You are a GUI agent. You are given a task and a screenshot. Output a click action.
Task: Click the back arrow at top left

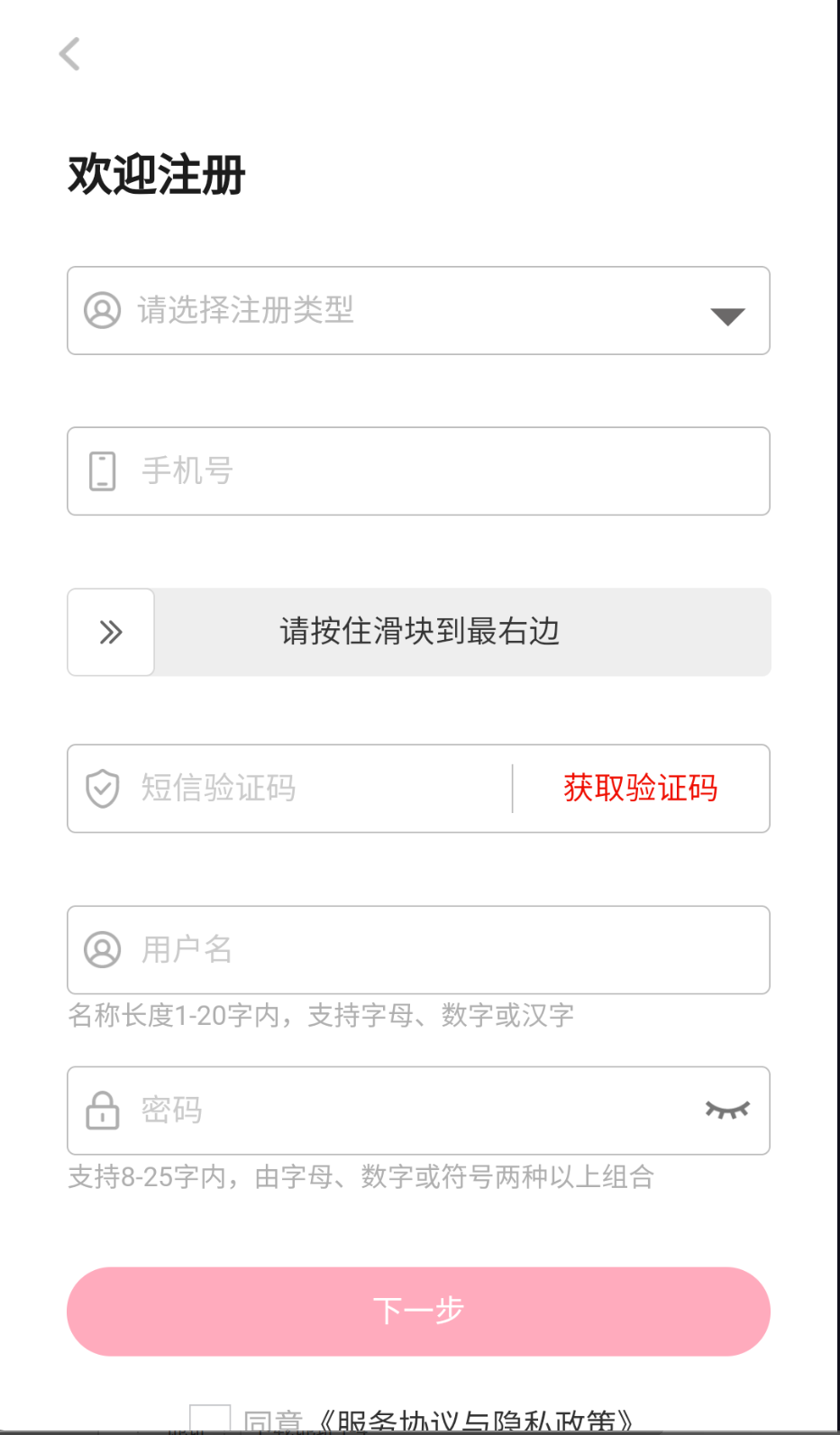click(70, 54)
